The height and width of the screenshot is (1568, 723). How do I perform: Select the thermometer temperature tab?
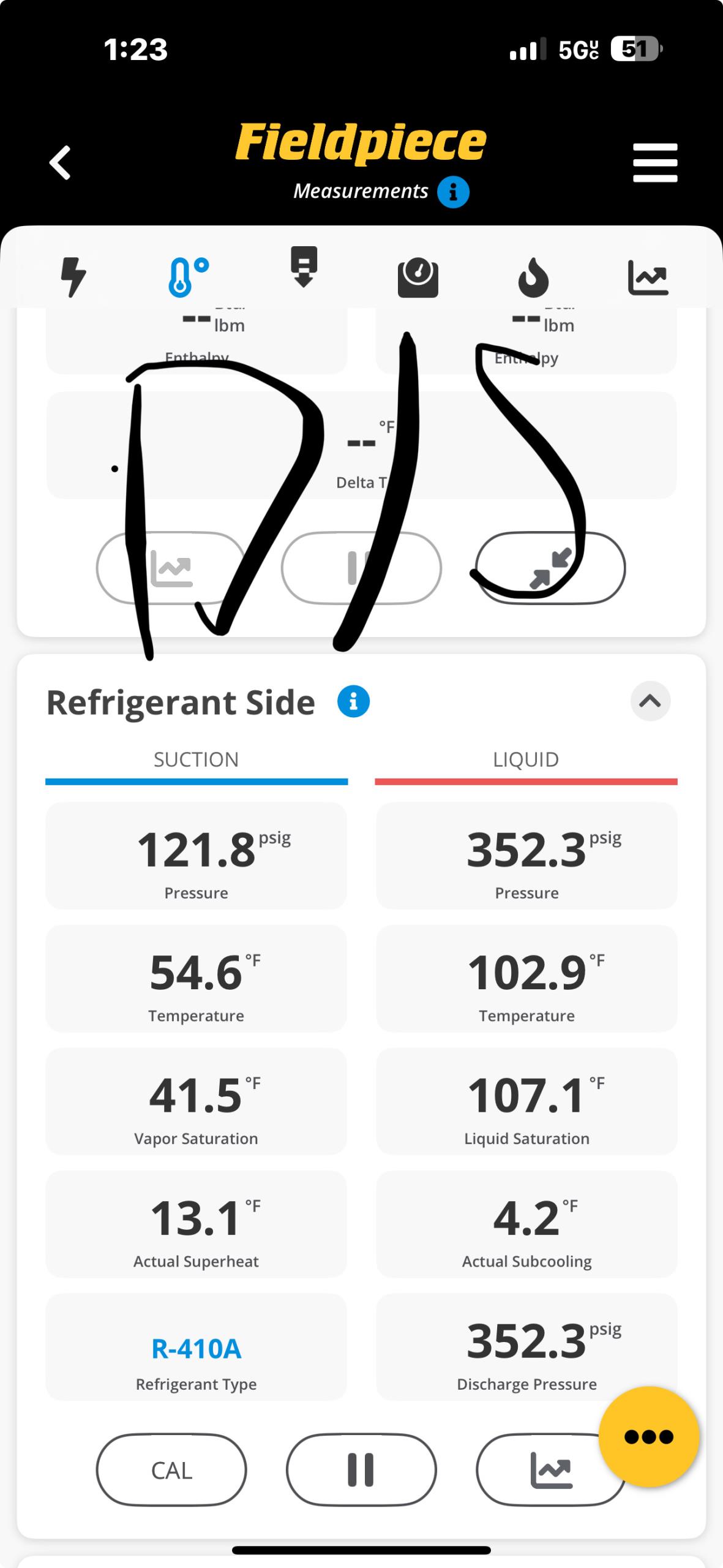click(x=187, y=277)
